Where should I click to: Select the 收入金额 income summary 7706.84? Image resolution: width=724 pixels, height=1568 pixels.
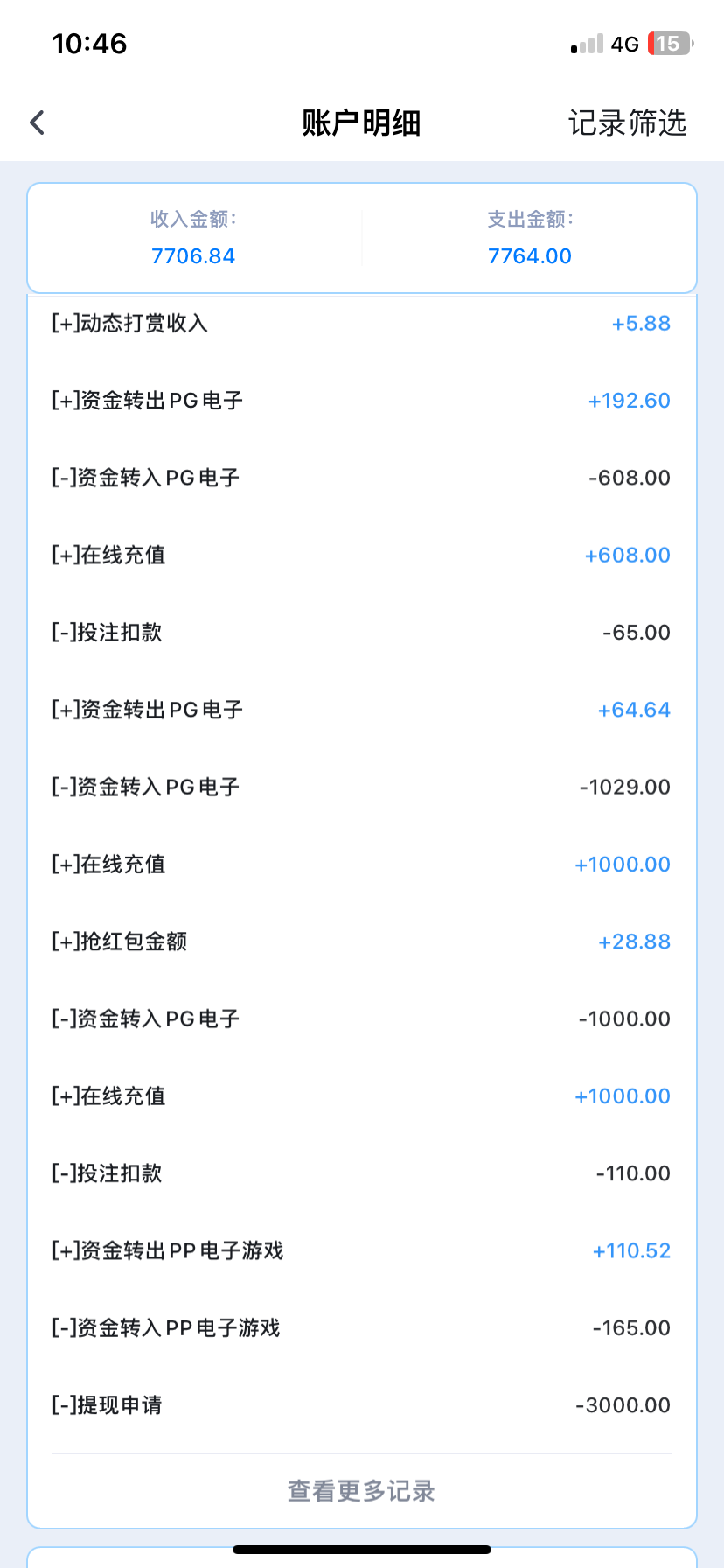click(193, 255)
